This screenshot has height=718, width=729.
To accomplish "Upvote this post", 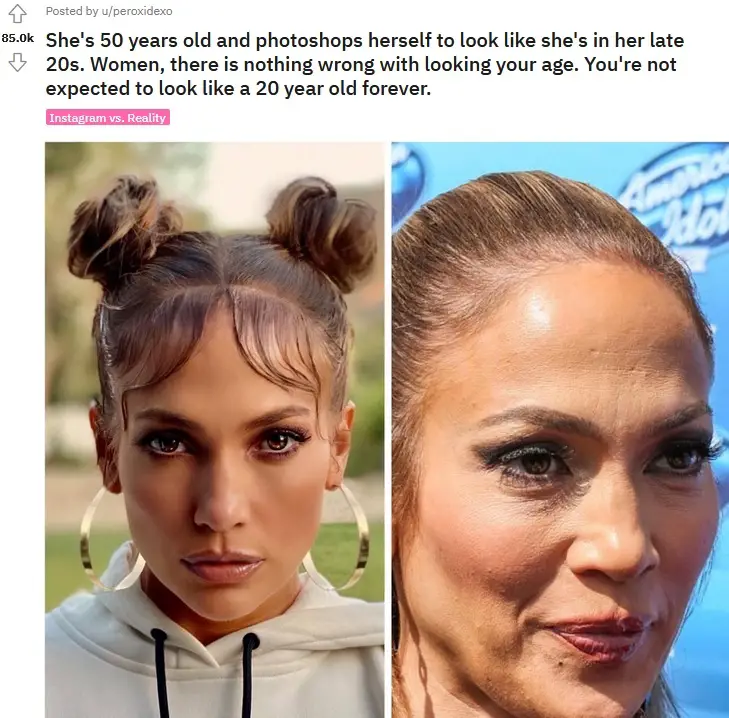I will click(x=17, y=15).
